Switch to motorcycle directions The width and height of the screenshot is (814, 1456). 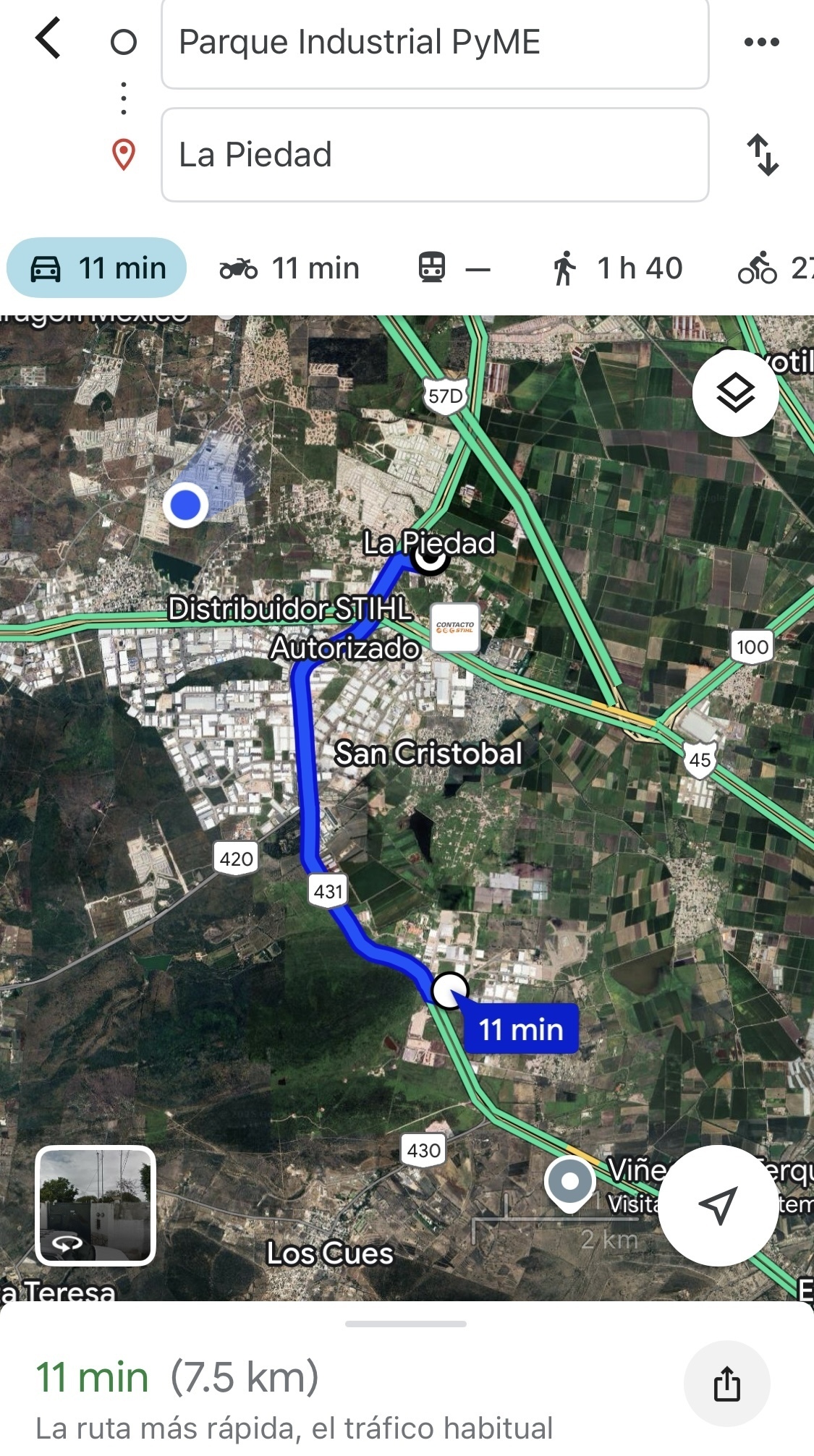click(289, 268)
